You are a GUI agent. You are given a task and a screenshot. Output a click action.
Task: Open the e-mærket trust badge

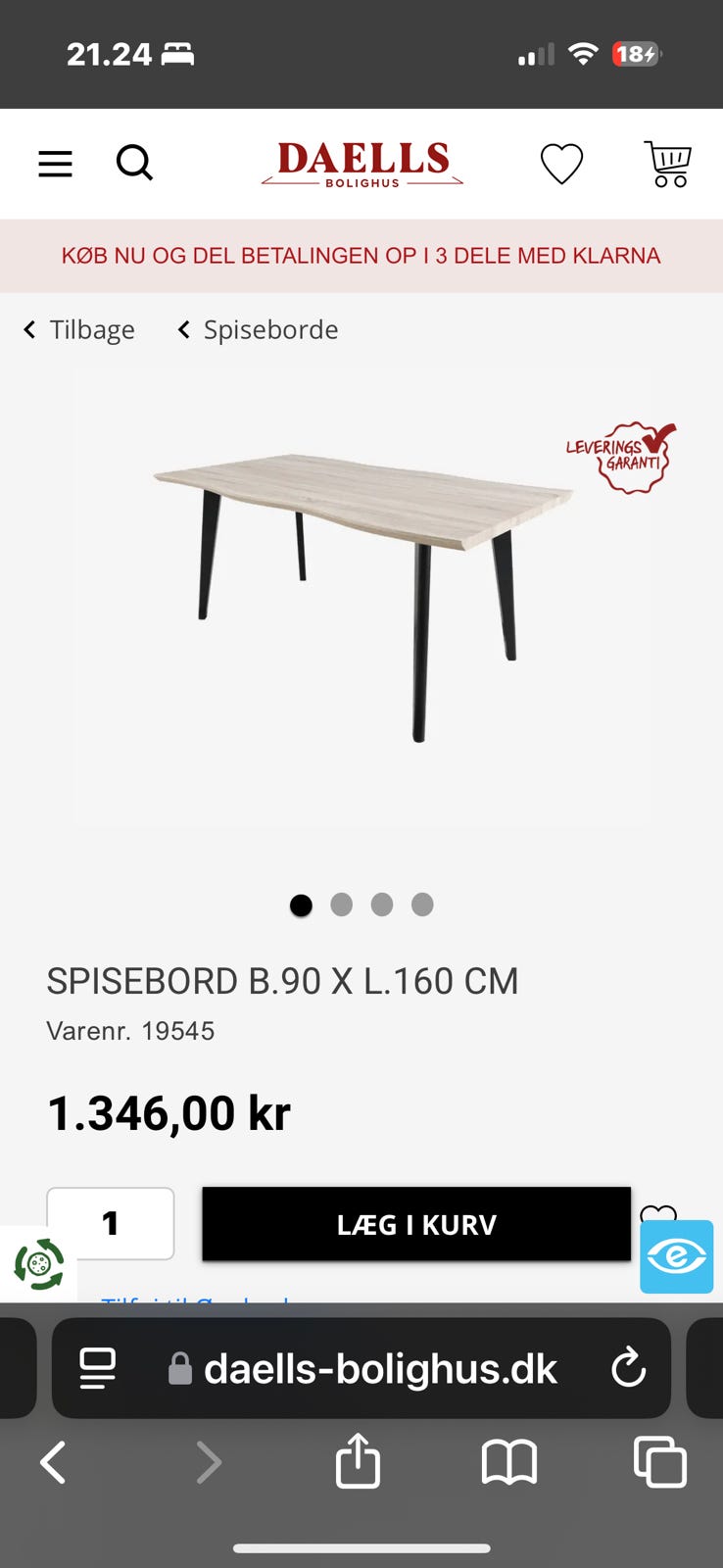[676, 1257]
